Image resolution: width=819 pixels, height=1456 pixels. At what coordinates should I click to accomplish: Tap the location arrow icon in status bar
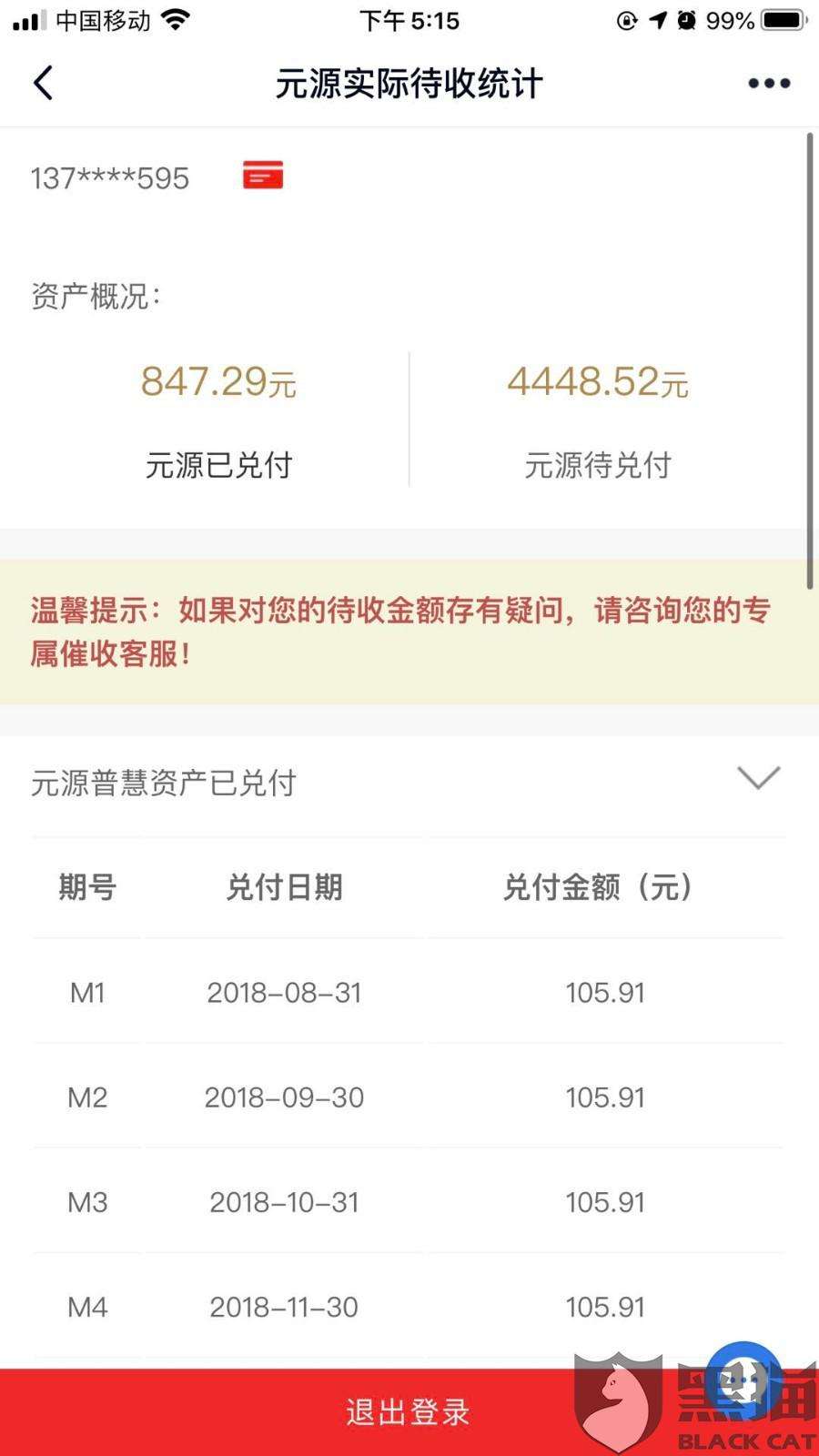click(x=657, y=20)
